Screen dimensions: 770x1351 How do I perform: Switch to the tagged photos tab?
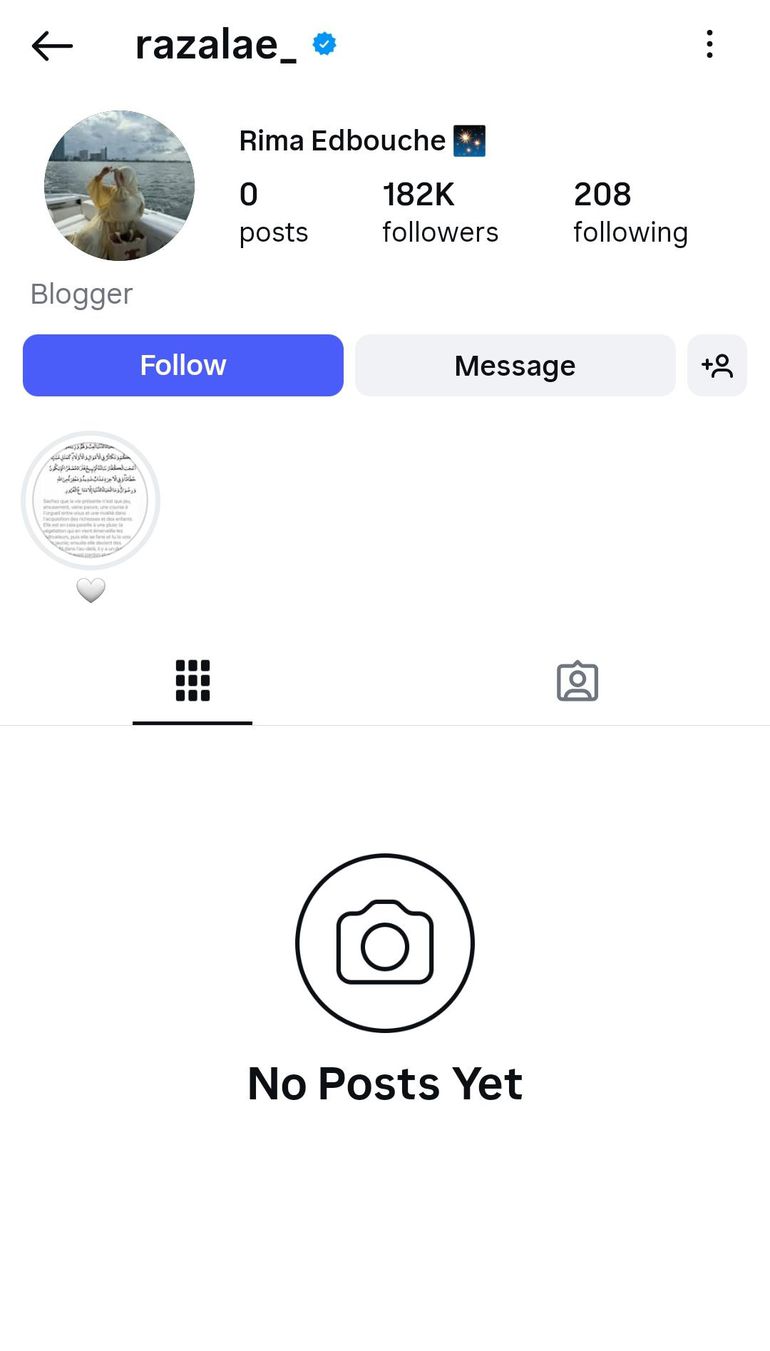pos(577,681)
